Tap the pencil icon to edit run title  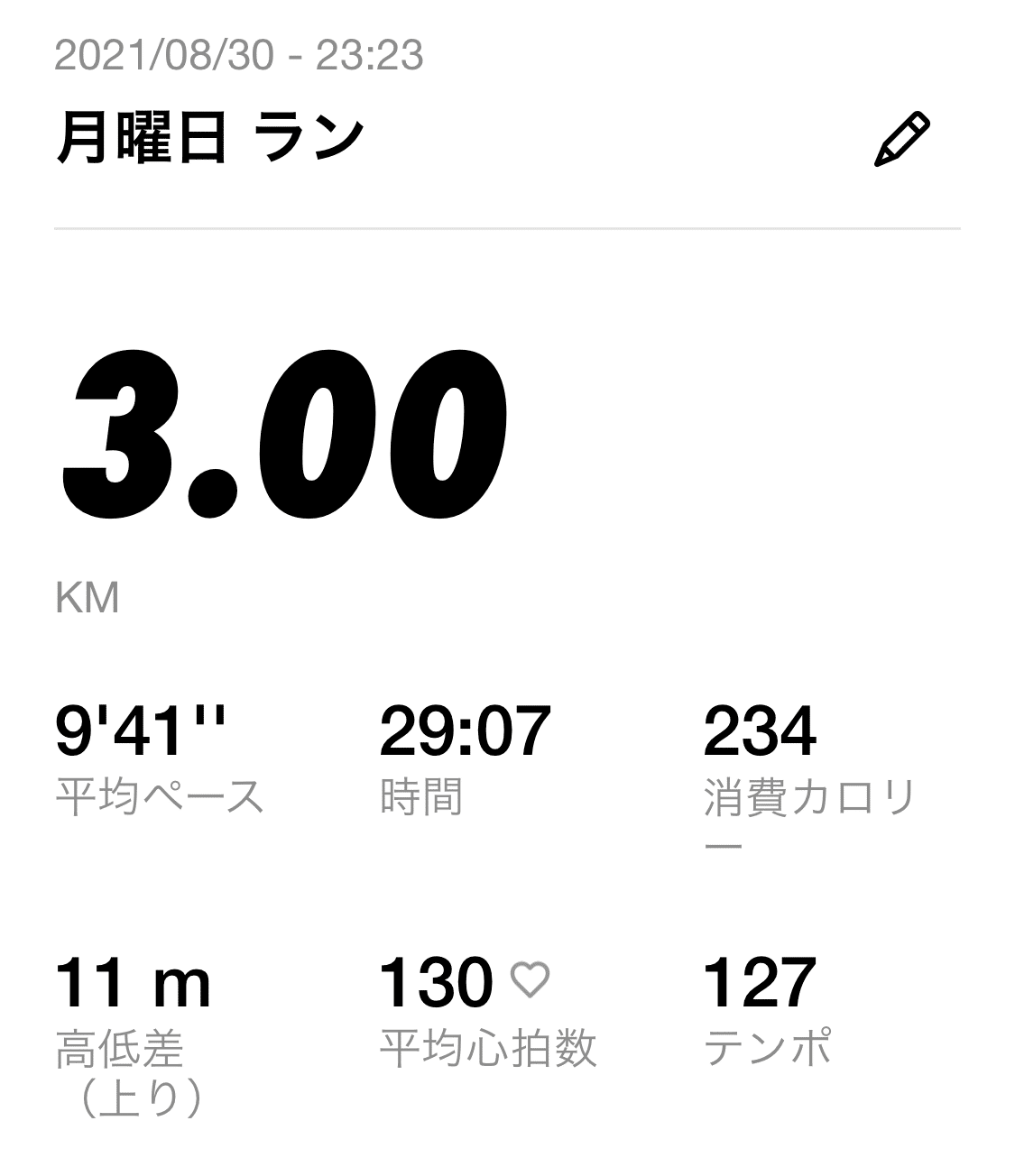[901, 140]
